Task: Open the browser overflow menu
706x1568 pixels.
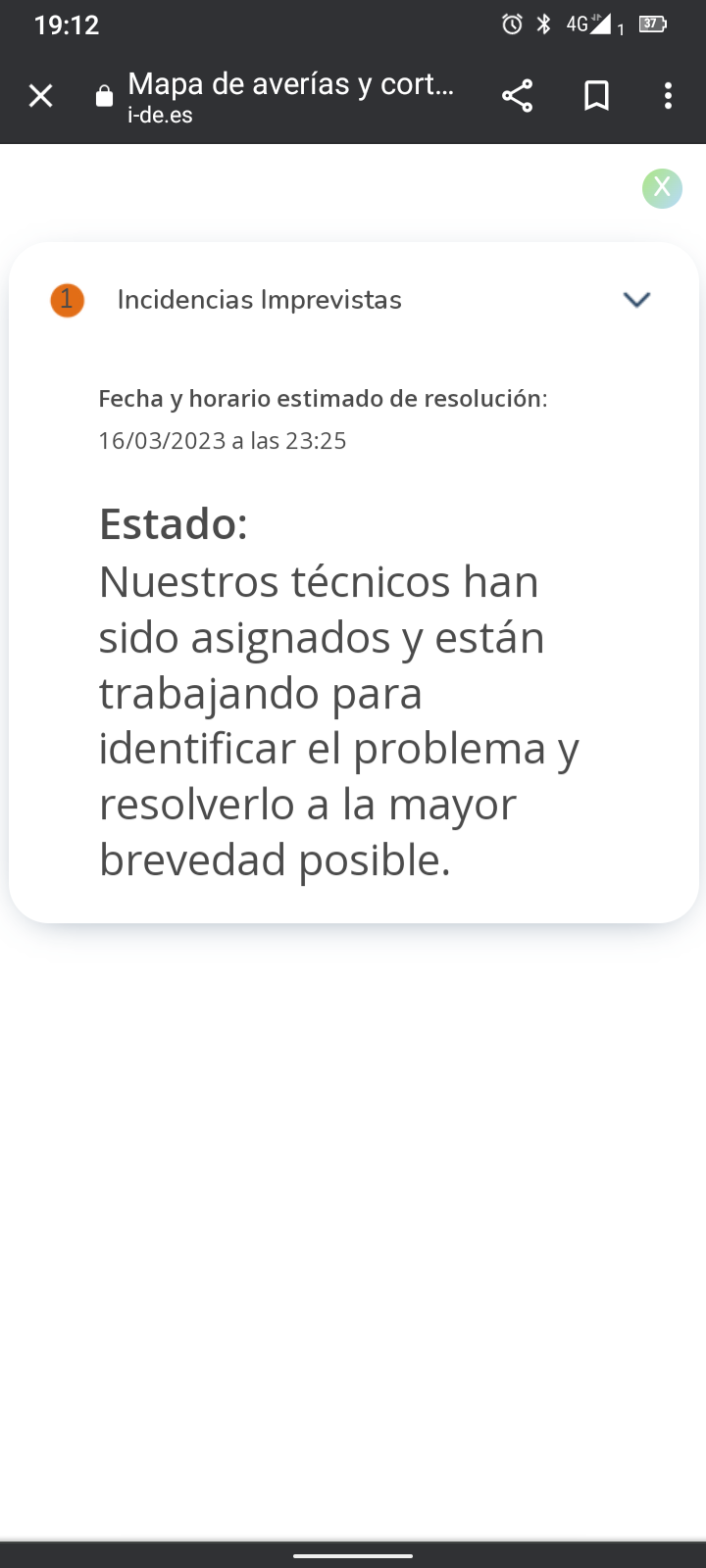Action: tap(668, 96)
